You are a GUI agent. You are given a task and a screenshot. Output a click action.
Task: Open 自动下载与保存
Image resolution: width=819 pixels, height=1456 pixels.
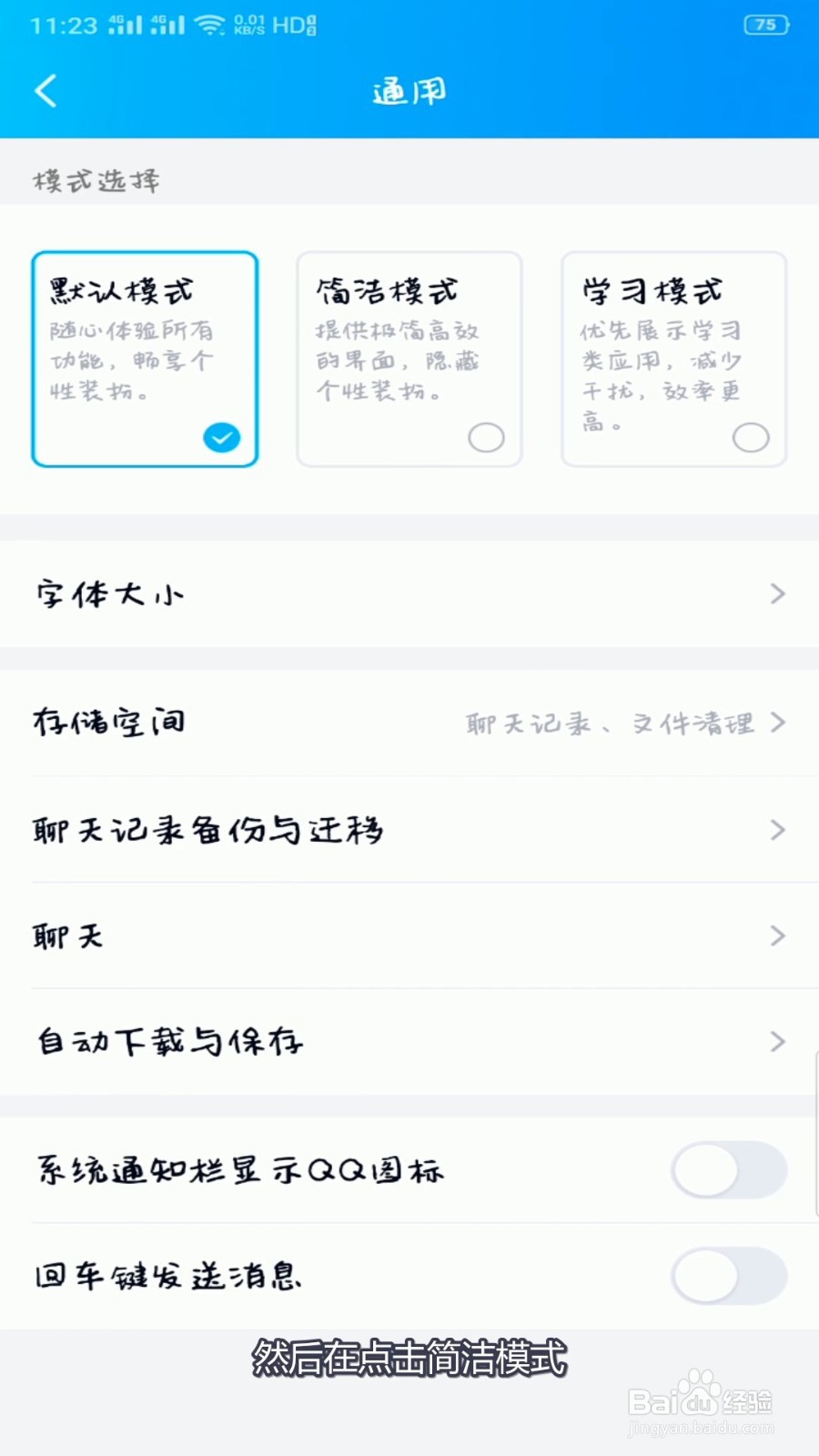(x=409, y=1041)
